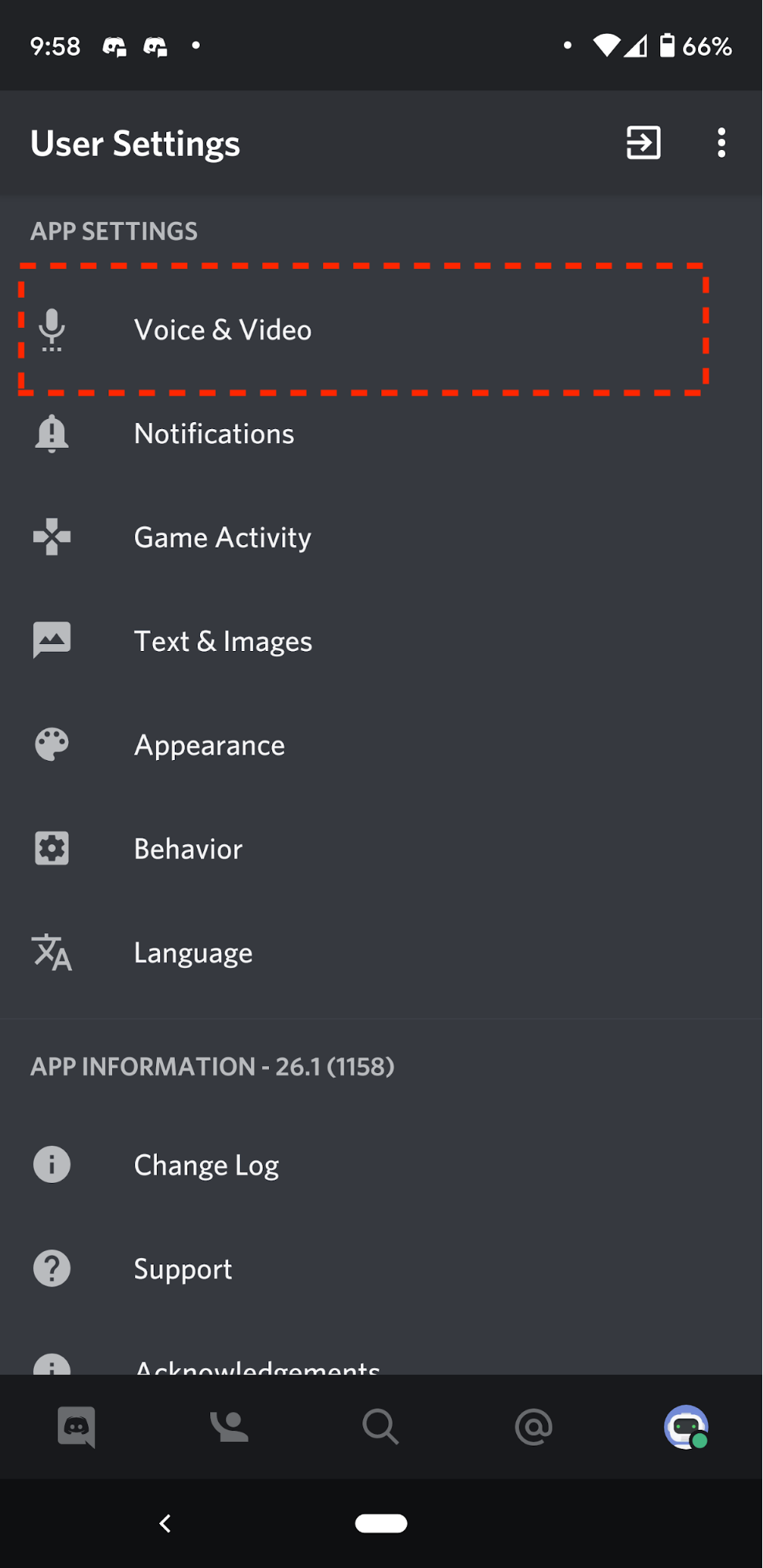The height and width of the screenshot is (1568, 763).
Task: Open the three-dot overflow menu
Action: pos(721,143)
